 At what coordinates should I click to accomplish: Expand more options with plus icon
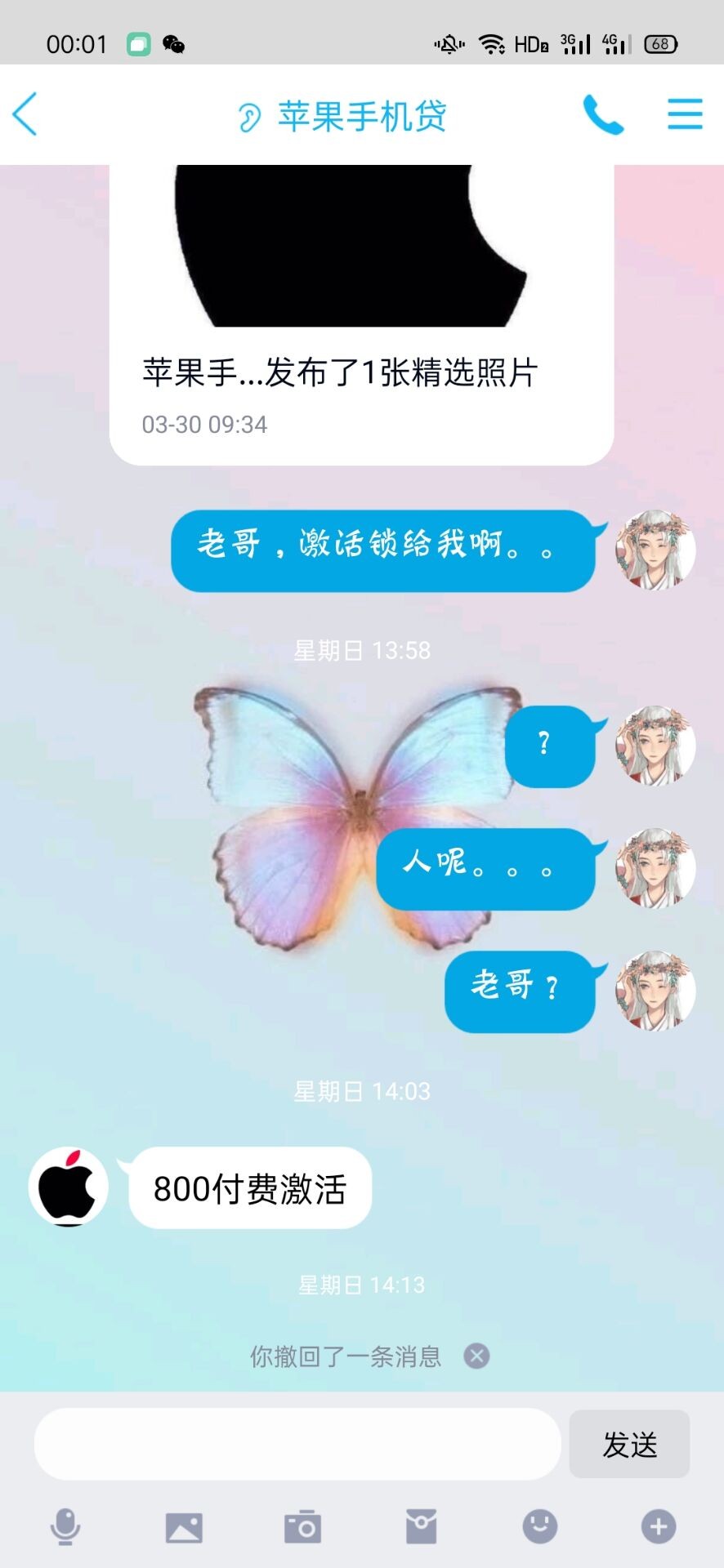pos(659,1526)
